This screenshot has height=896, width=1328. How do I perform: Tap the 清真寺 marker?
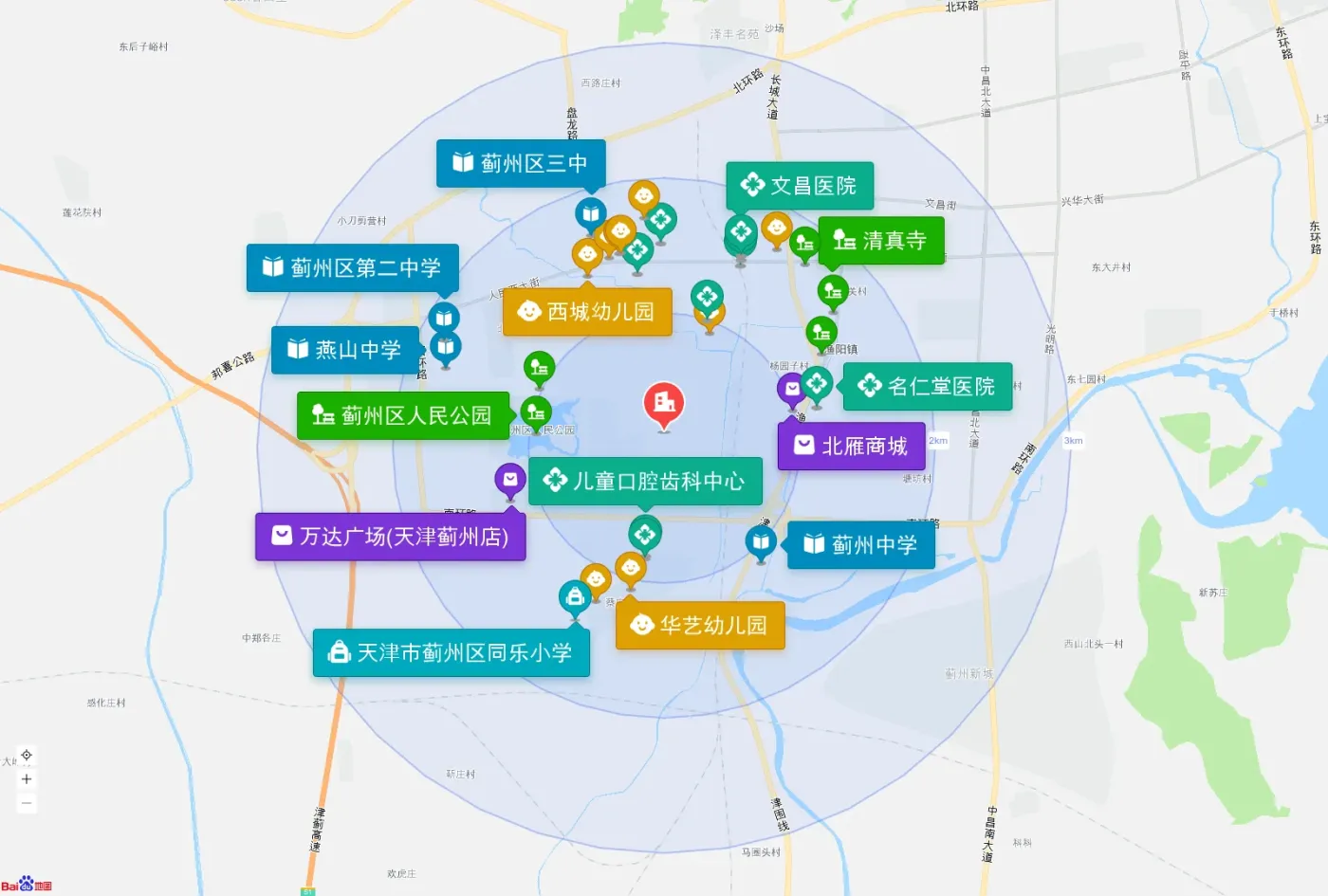[880, 241]
